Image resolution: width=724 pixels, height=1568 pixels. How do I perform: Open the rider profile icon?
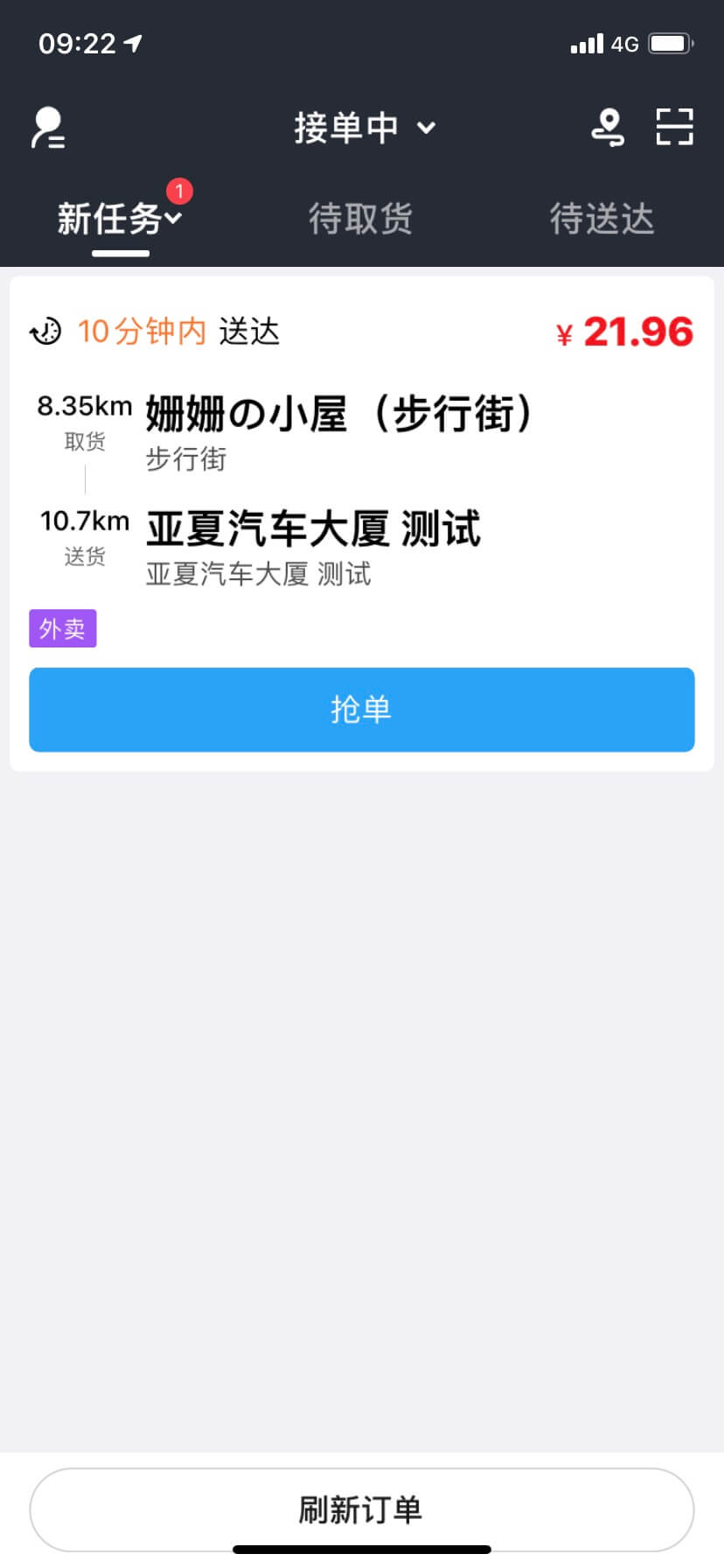(48, 128)
